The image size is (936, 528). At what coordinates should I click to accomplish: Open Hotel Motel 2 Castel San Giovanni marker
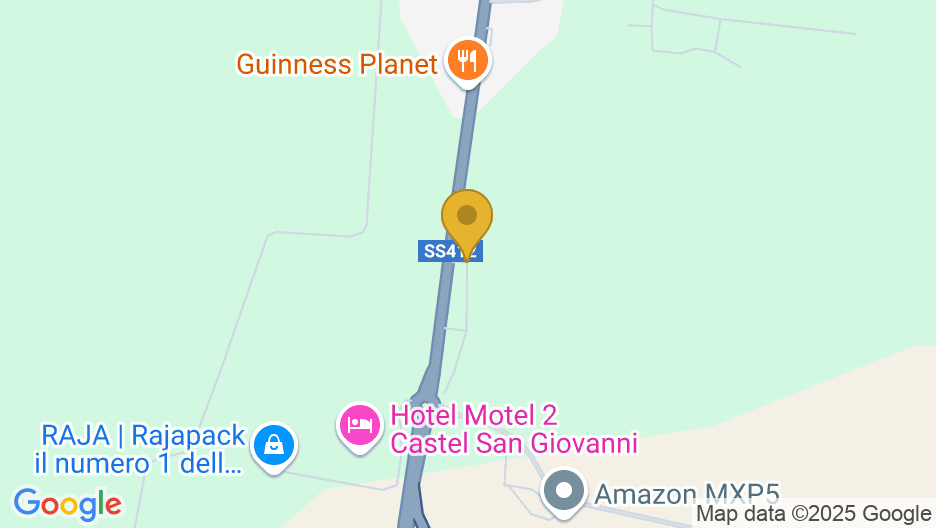360,426
